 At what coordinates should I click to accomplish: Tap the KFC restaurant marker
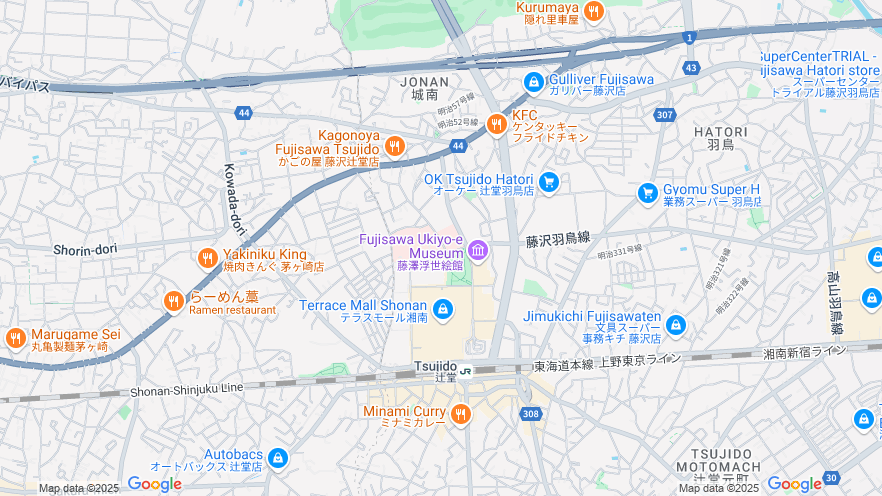coord(497,123)
